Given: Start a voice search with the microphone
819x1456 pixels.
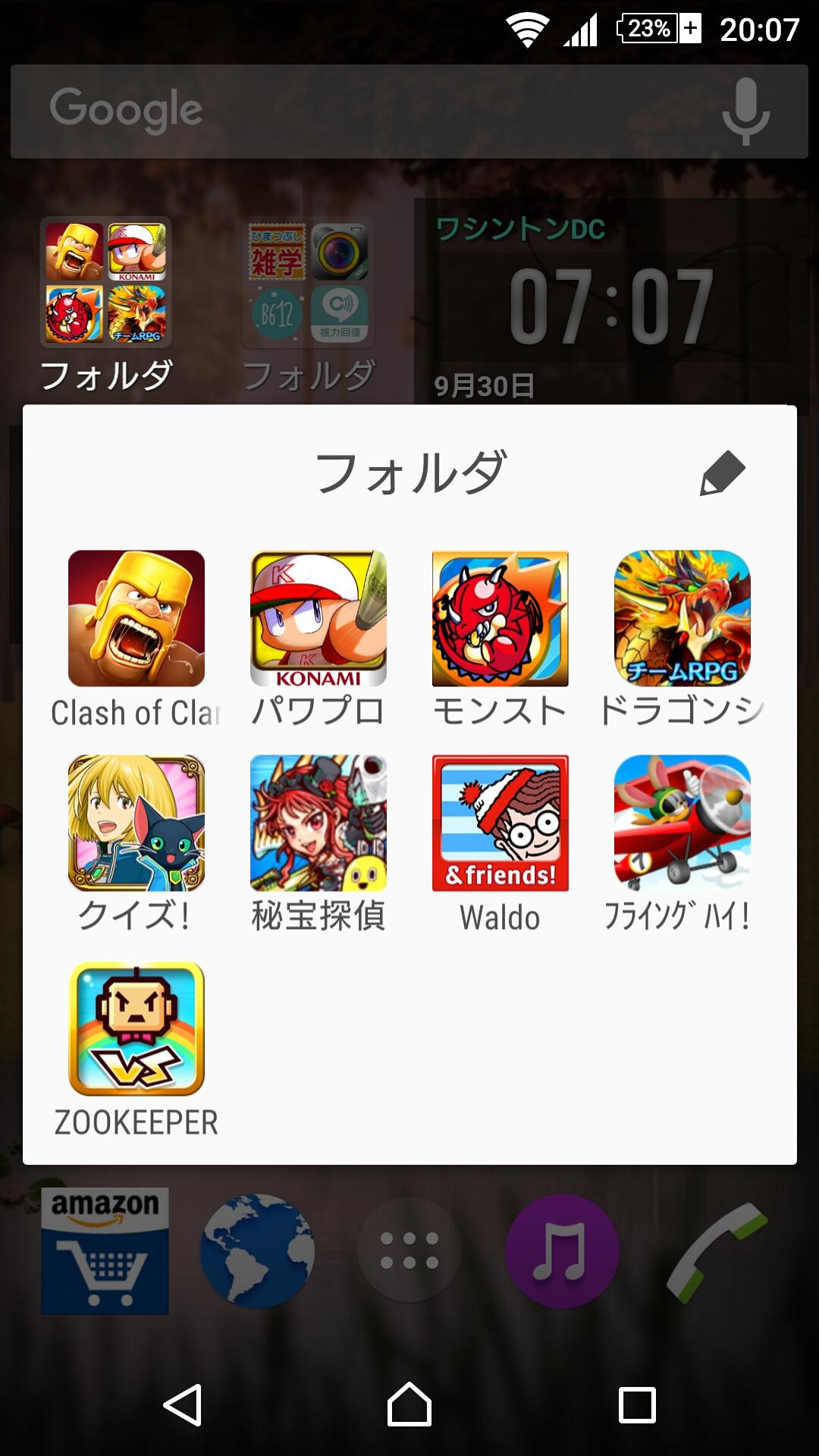Looking at the screenshot, I should coord(747,108).
